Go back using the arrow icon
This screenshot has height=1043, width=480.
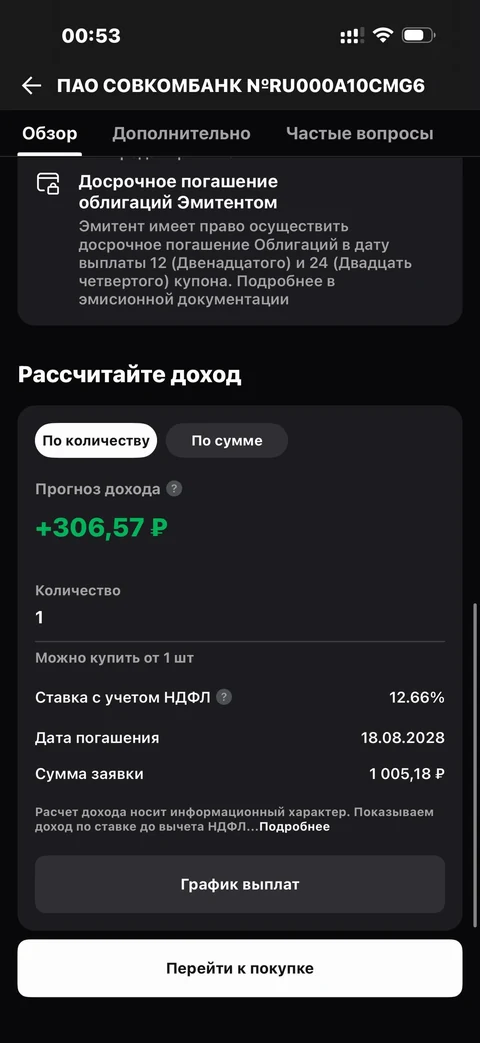point(31,86)
